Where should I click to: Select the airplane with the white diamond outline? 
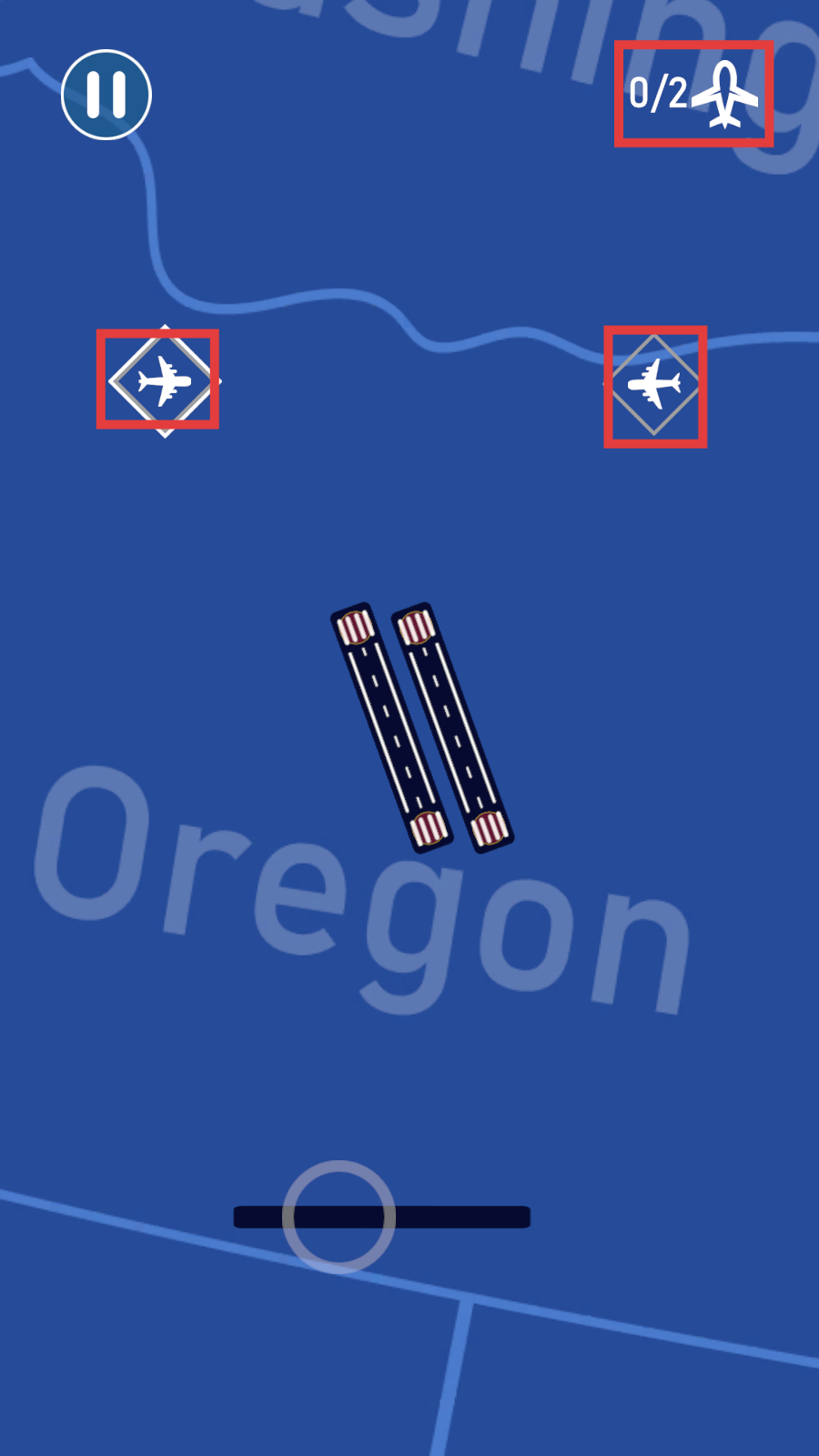(163, 380)
